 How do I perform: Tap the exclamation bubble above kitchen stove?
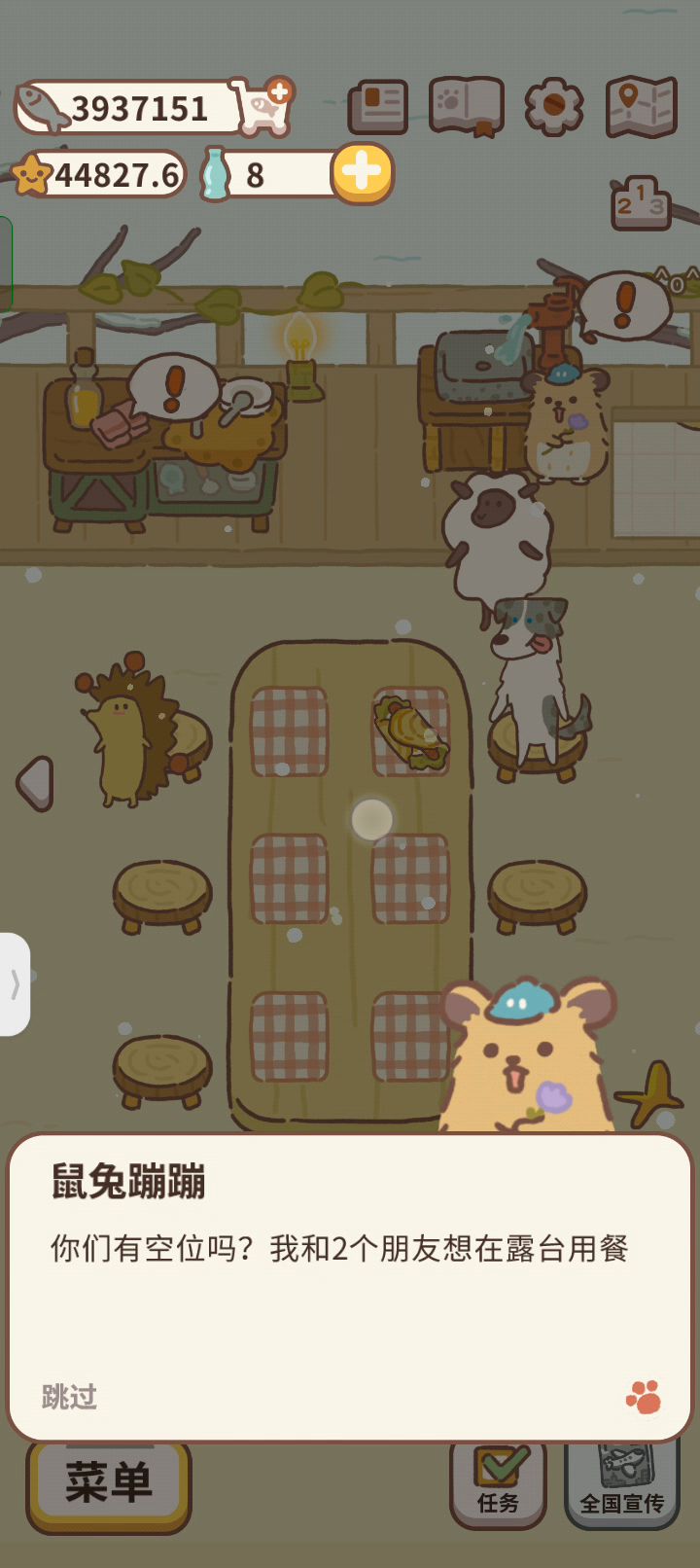[175, 385]
